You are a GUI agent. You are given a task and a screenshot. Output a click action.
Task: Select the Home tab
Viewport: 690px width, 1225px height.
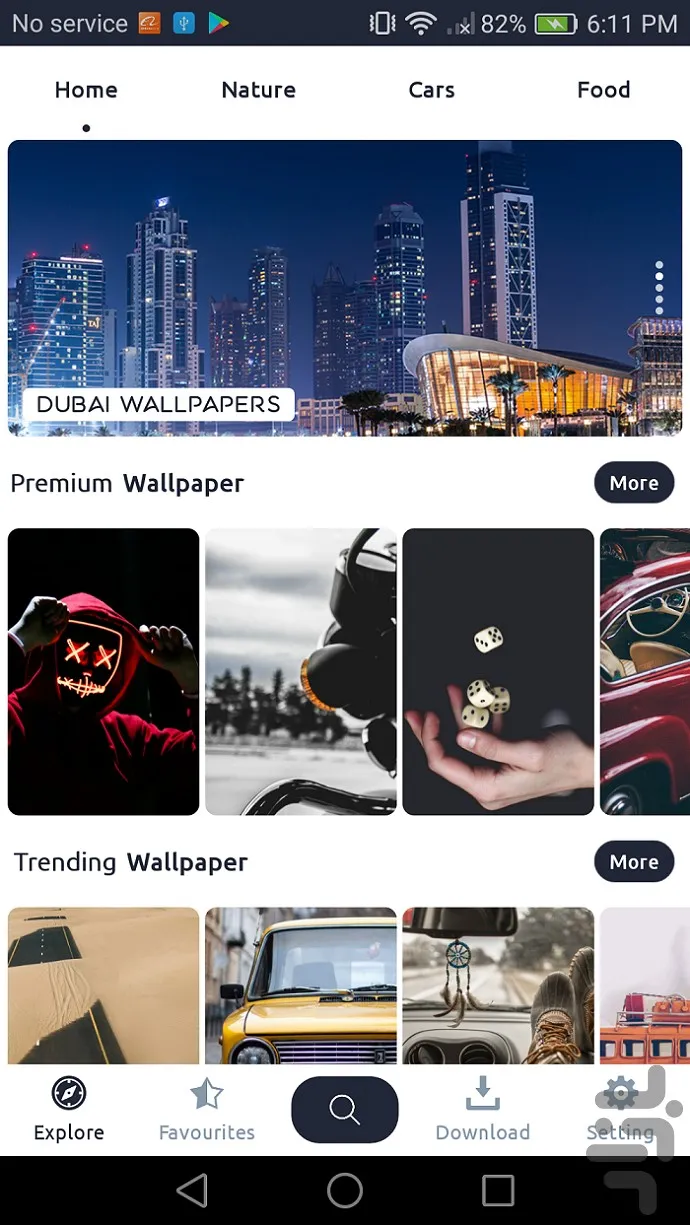86,90
